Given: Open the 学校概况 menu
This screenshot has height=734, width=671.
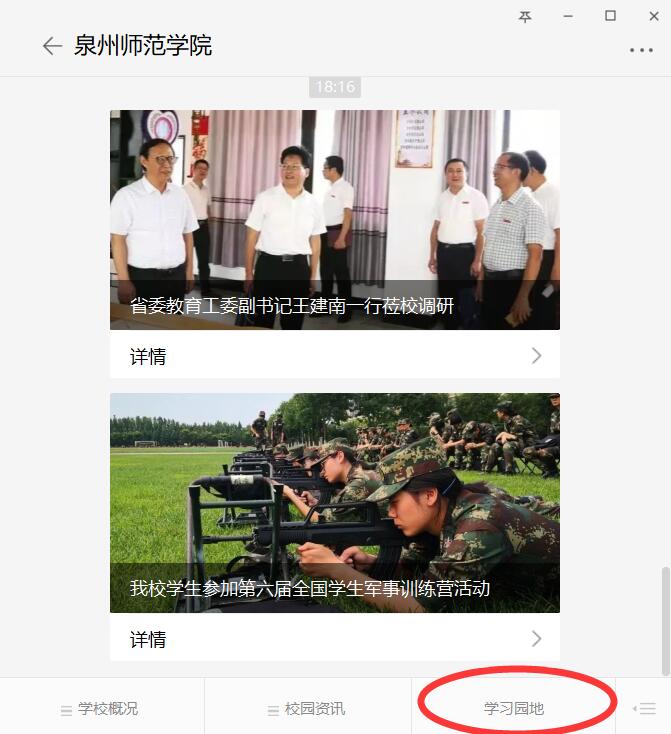Looking at the screenshot, I should pos(102,709).
